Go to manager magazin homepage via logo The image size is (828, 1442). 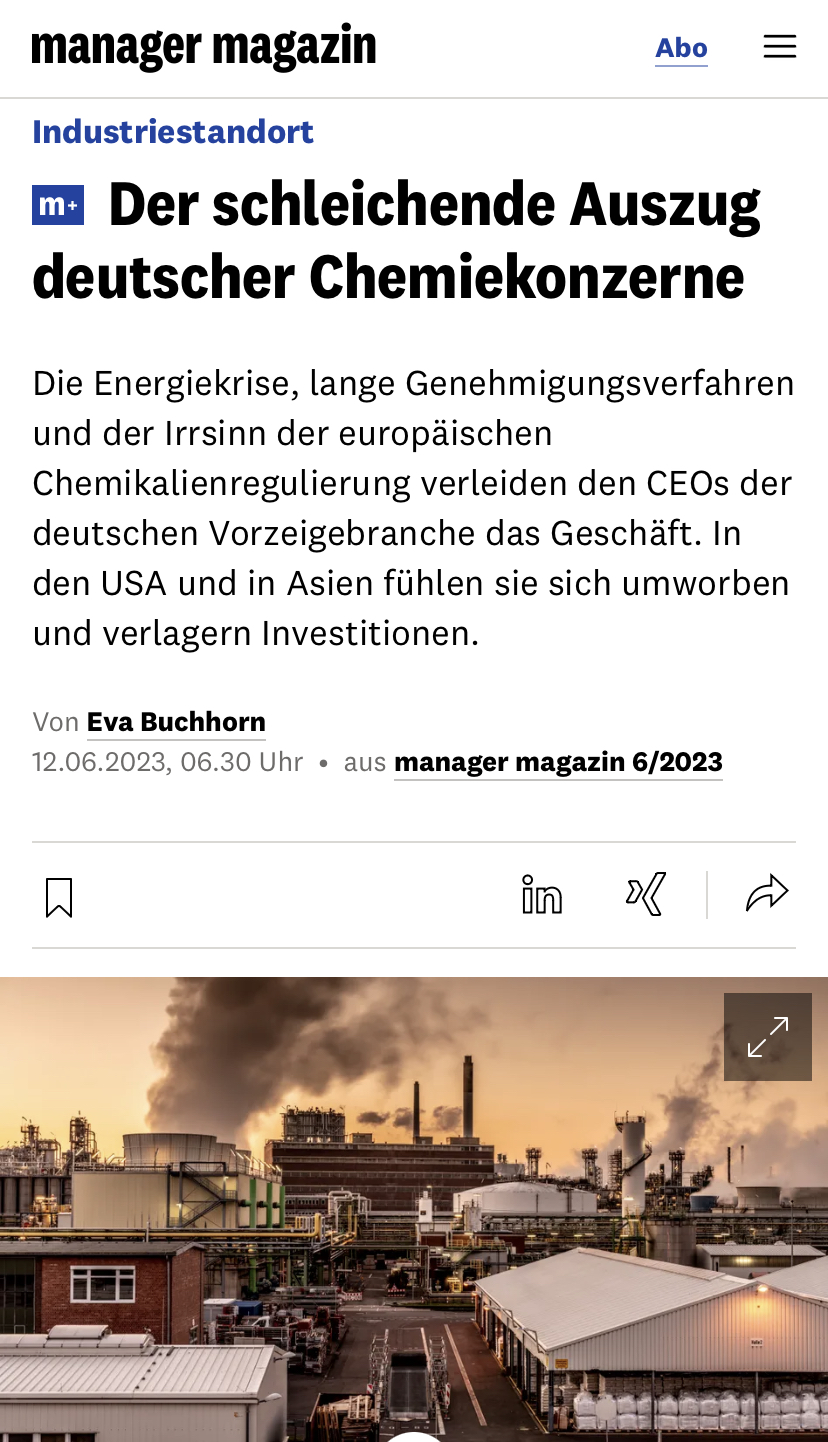coord(204,47)
